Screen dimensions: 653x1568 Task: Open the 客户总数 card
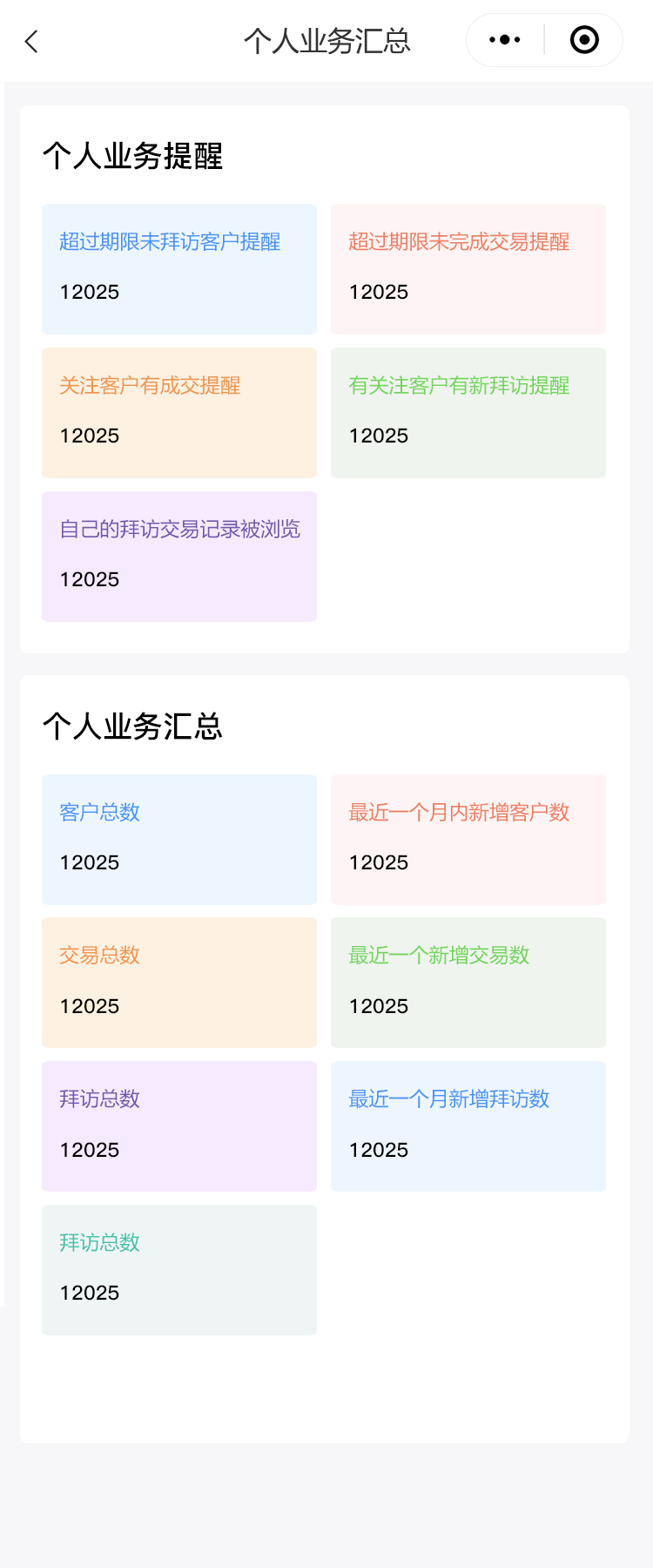tap(179, 840)
